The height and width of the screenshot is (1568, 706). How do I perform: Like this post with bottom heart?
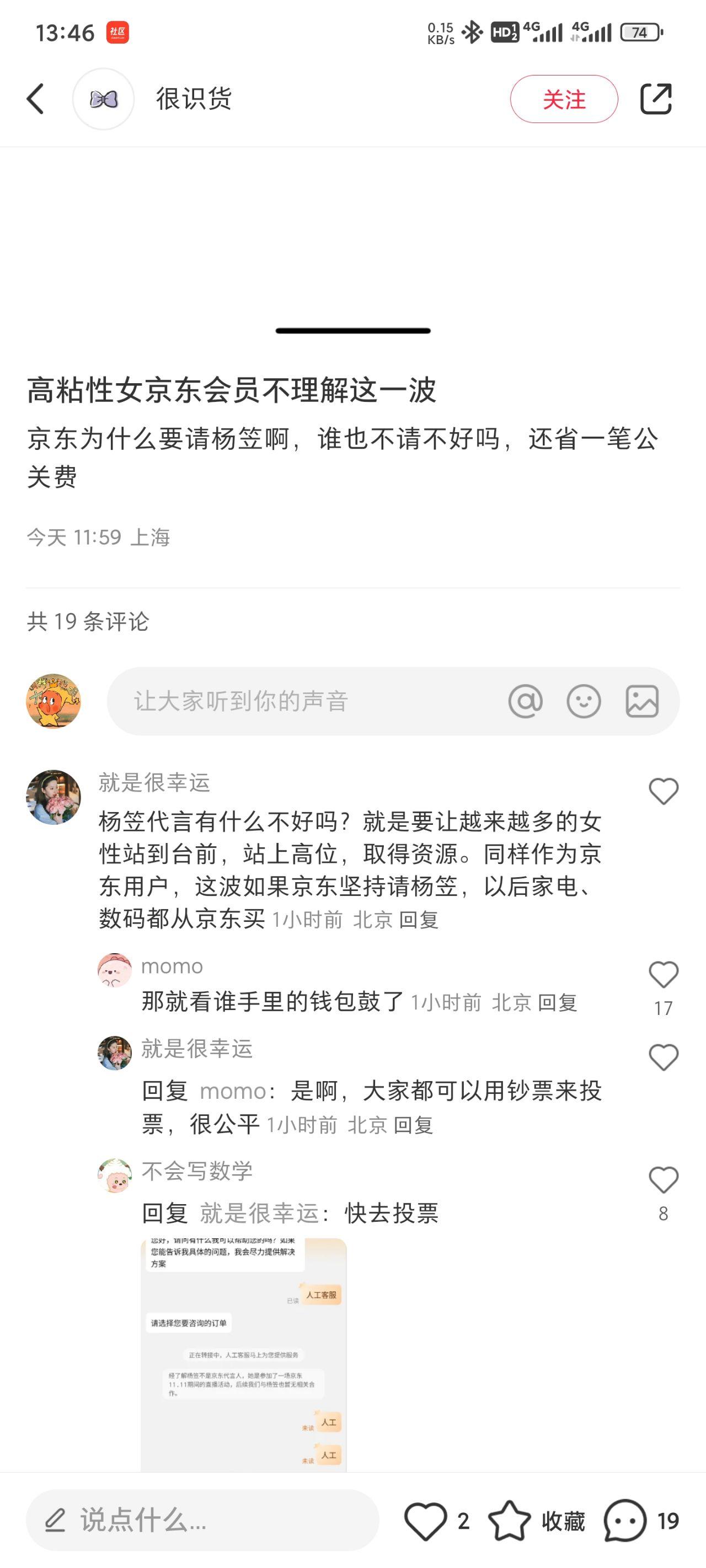tap(426, 1521)
